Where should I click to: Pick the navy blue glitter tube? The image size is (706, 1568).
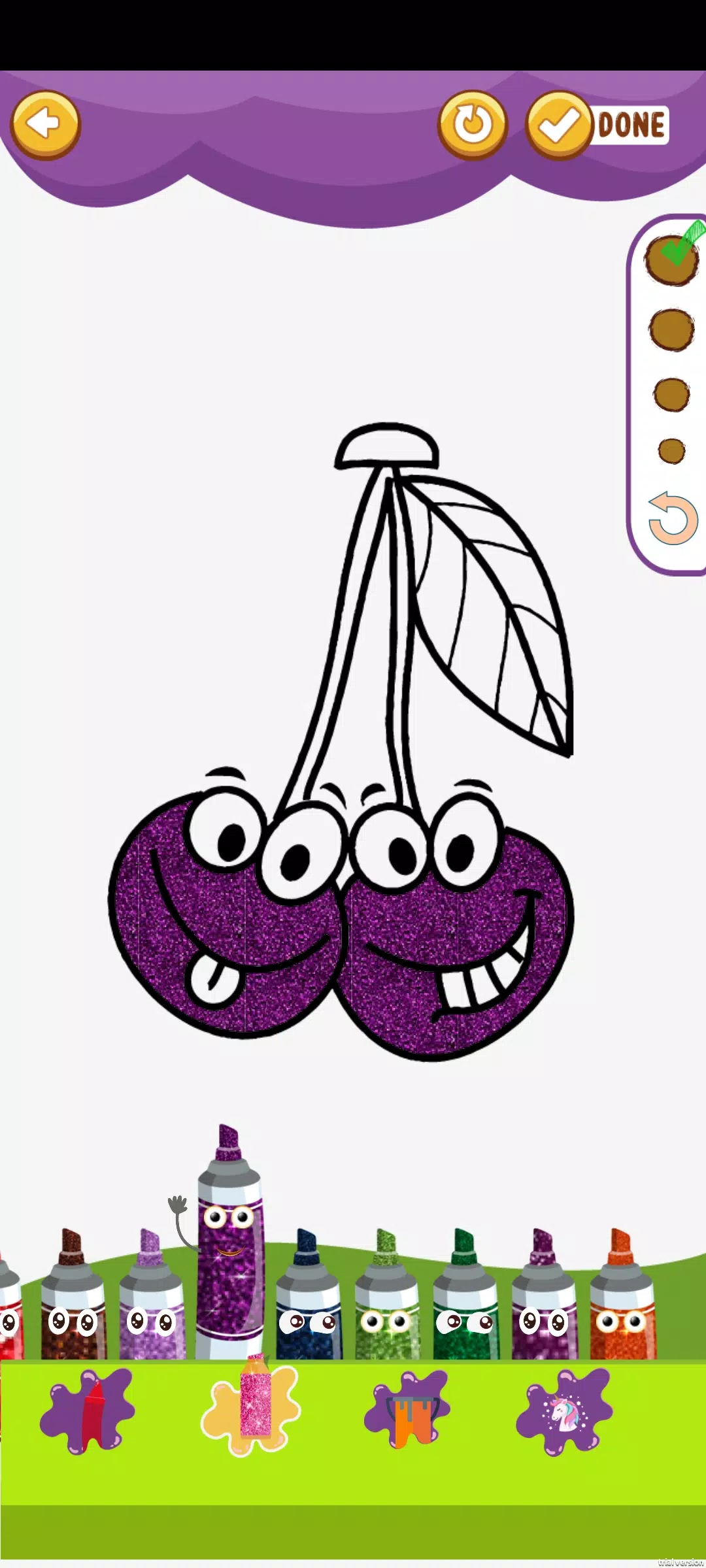[x=309, y=1301]
